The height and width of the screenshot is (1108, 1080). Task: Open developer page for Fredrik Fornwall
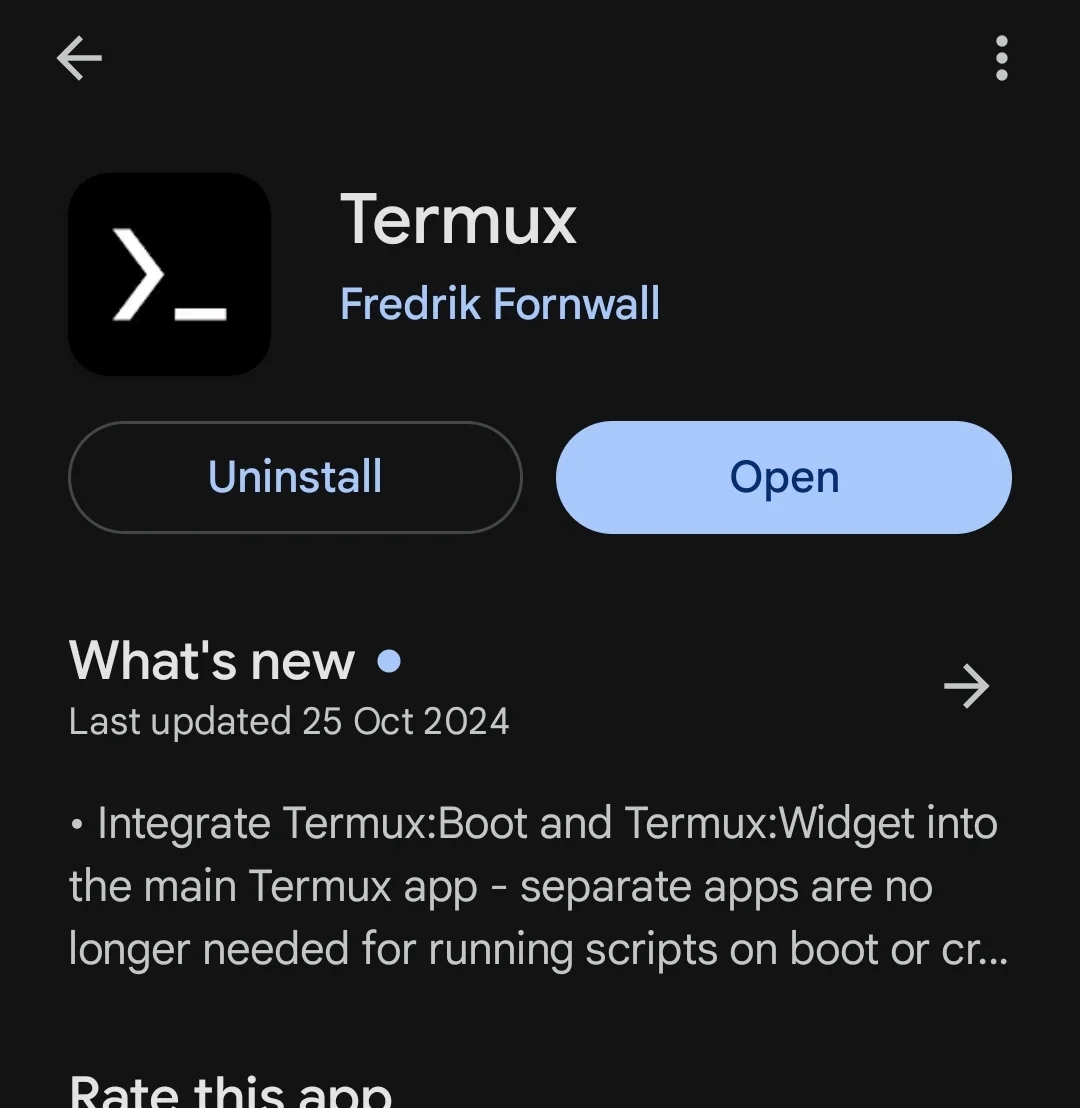click(500, 304)
